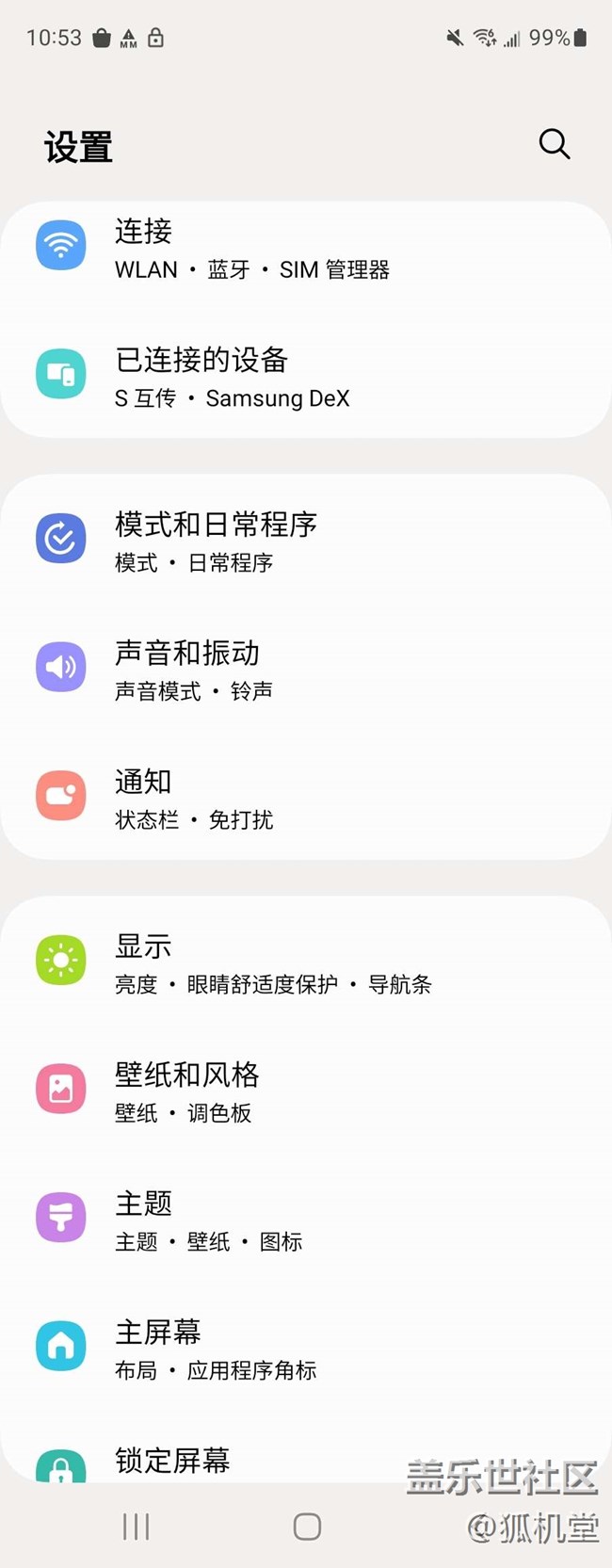Screen dimensions: 612x1568
Task: Select the 通知 settings row
Action: click(x=306, y=798)
